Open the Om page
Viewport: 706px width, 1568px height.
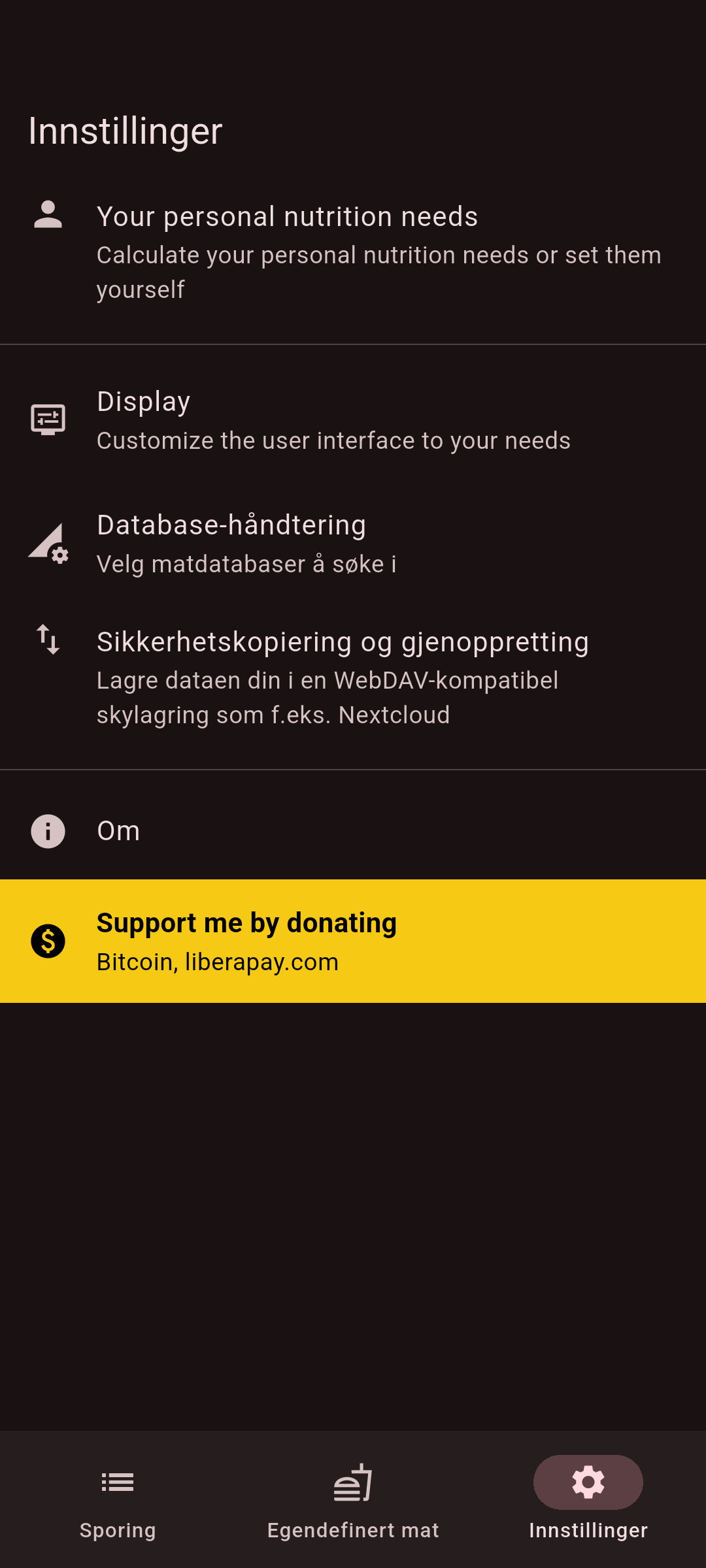(353, 831)
